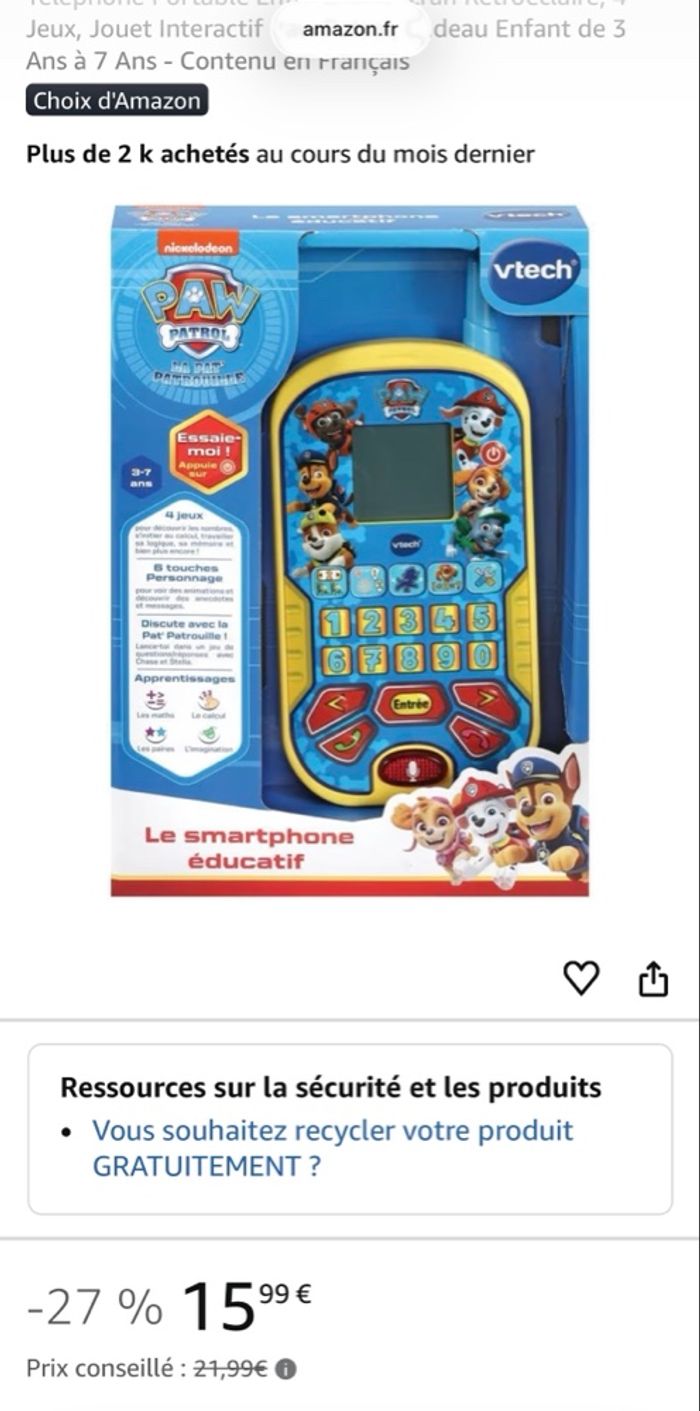The image size is (700, 1411).
Task: Open the free product recycling link
Action: [332, 1148]
